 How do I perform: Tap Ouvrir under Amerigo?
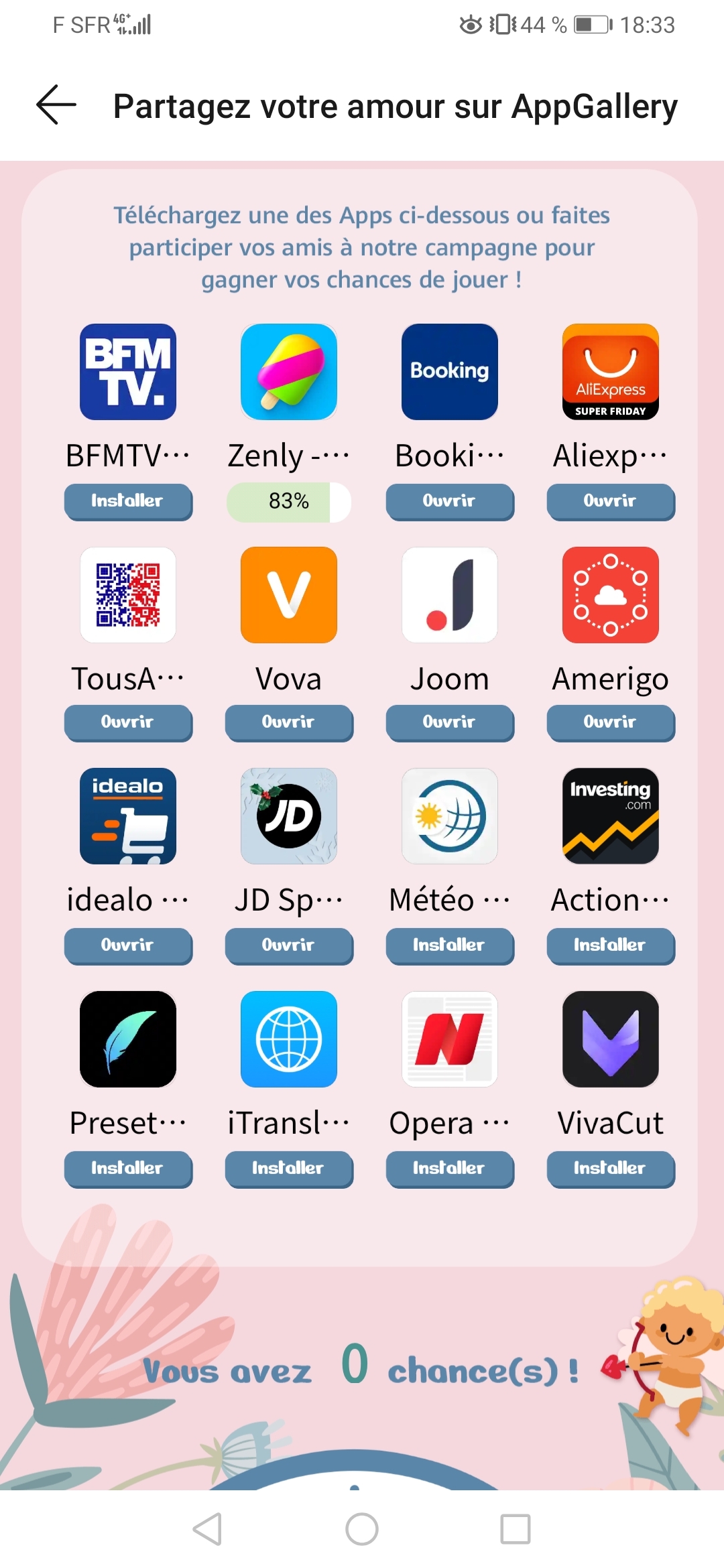tap(611, 722)
